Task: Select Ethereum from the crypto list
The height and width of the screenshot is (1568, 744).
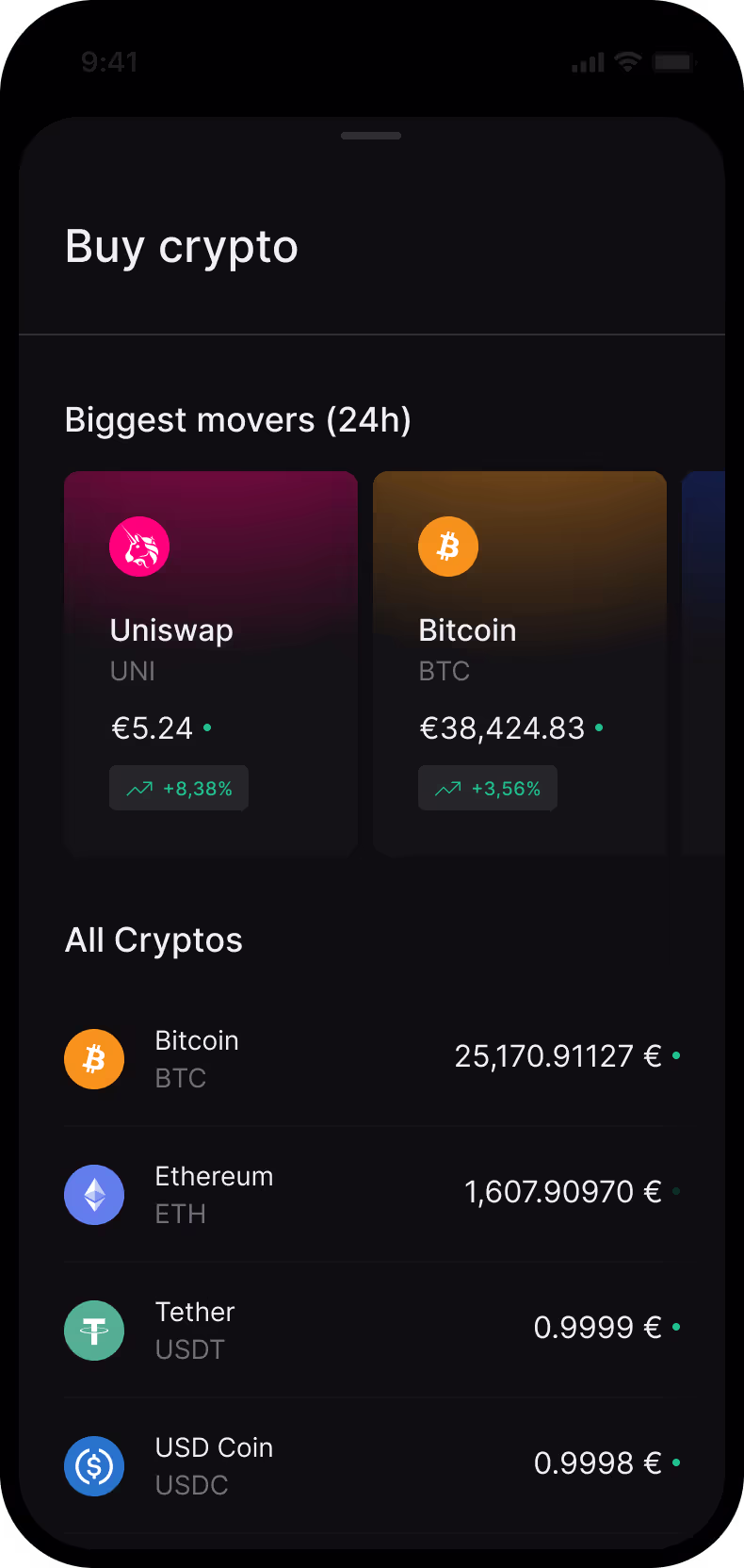Action: click(x=371, y=1194)
